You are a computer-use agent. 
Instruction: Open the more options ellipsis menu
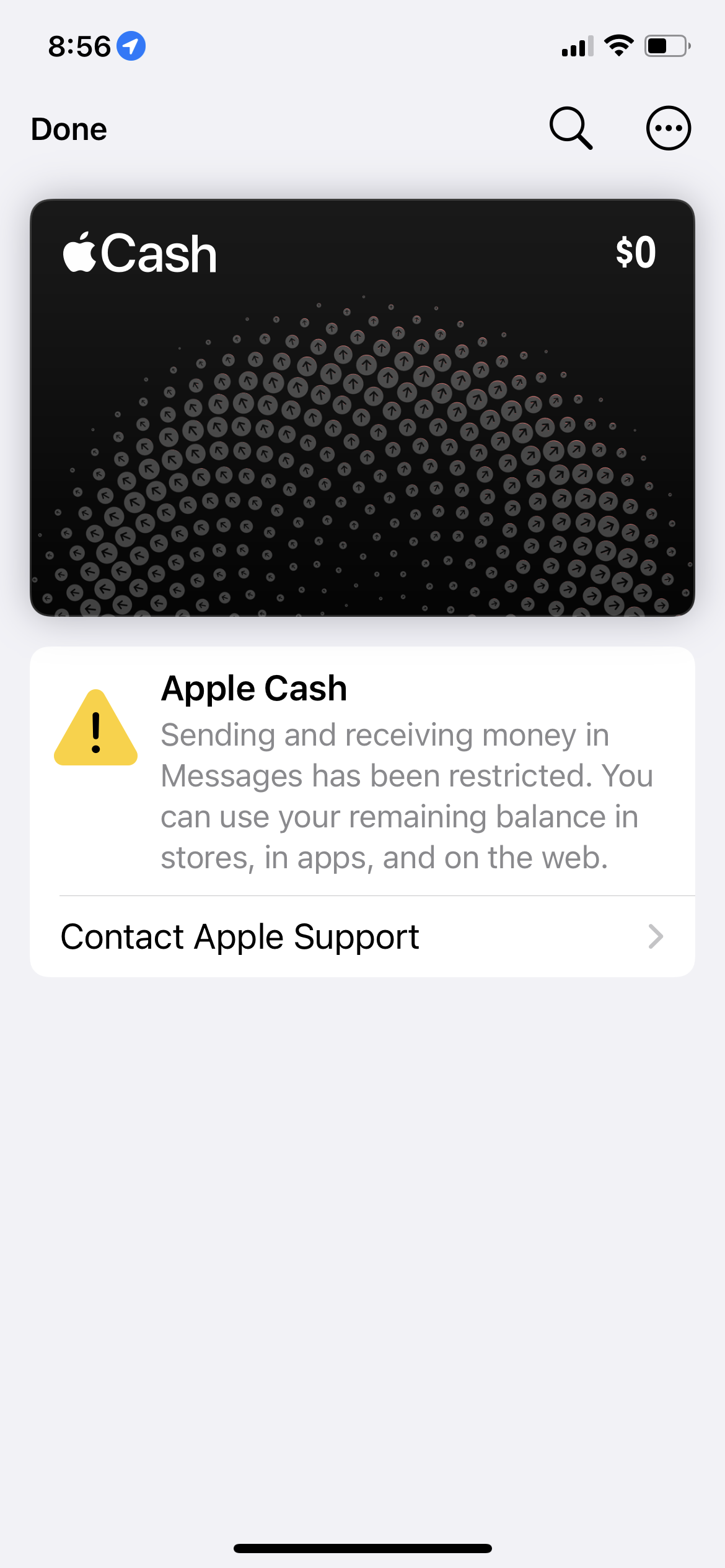pyautogui.click(x=668, y=128)
